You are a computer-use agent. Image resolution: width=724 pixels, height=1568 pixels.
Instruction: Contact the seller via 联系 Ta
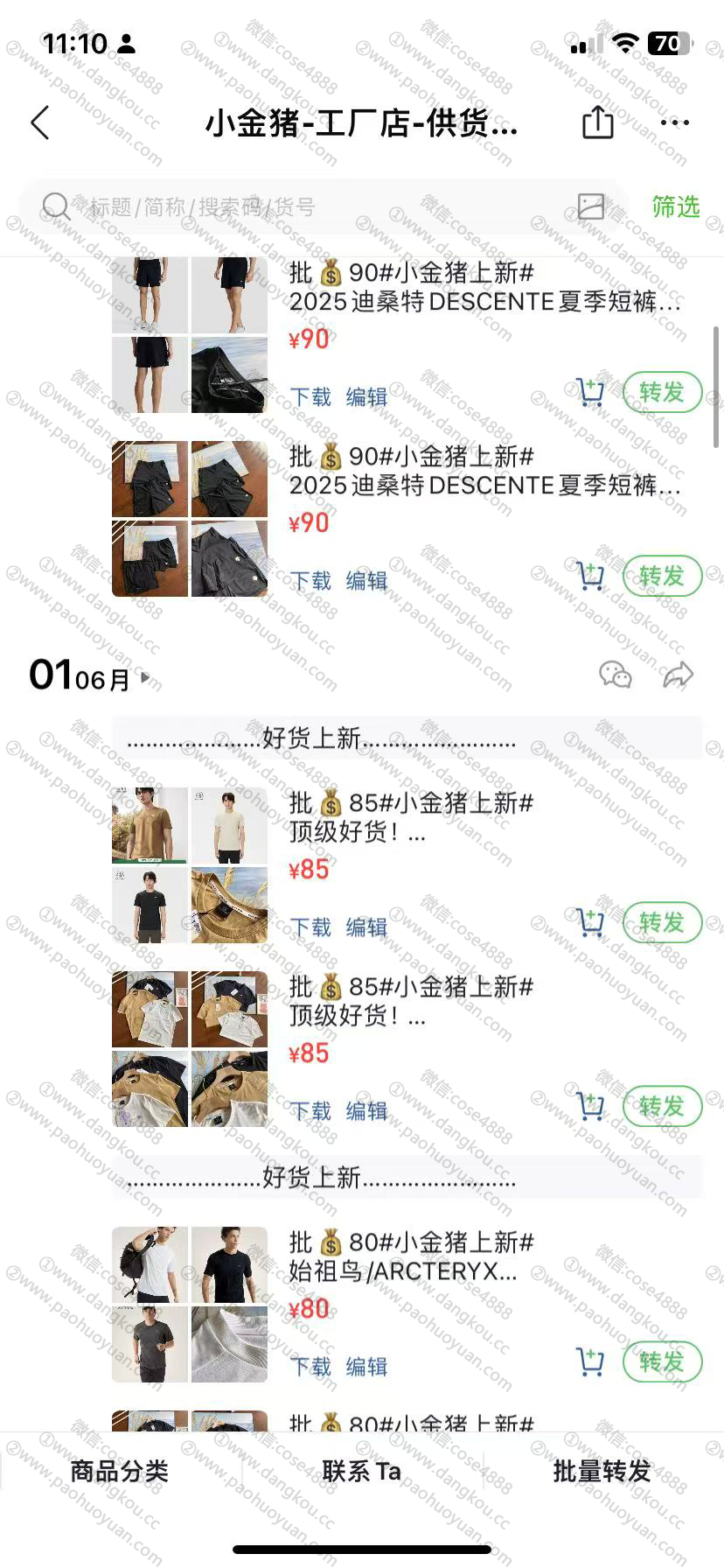[x=361, y=1471]
